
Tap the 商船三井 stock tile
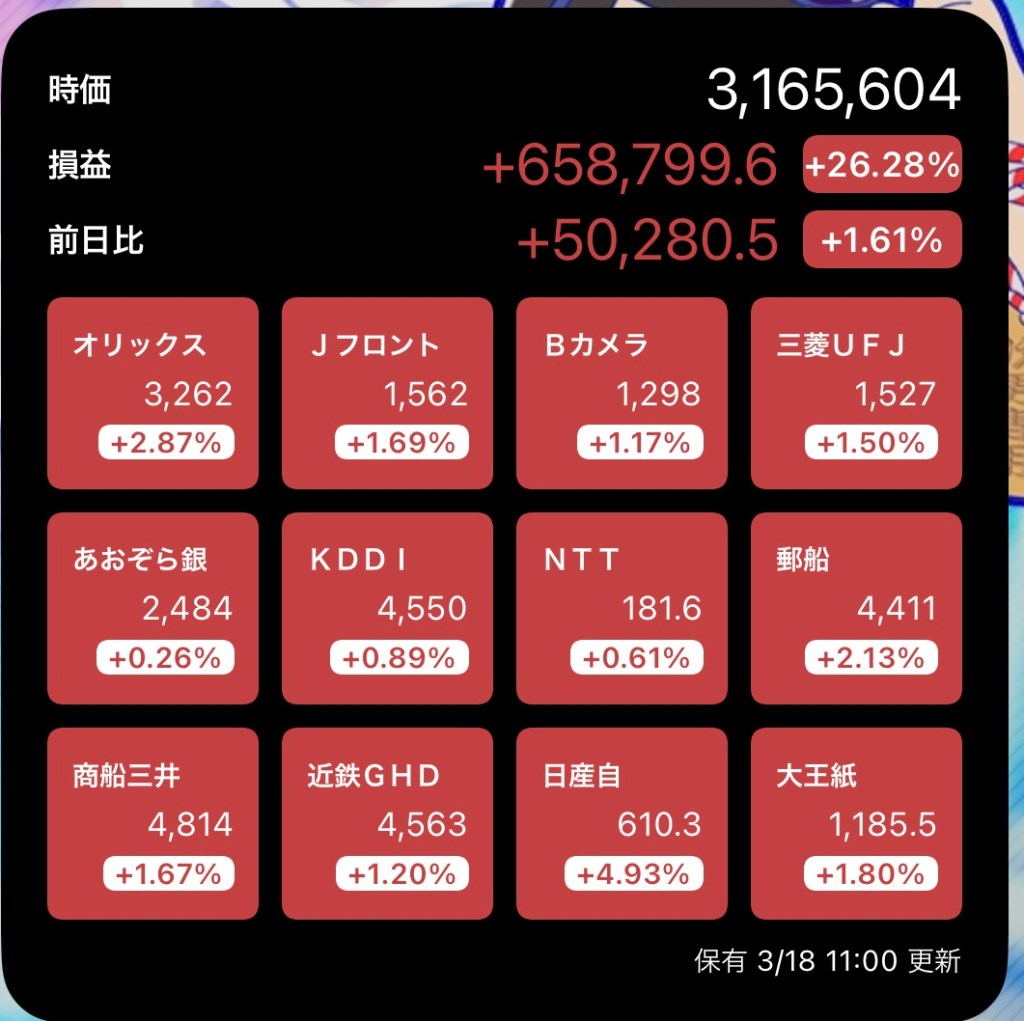click(x=152, y=823)
